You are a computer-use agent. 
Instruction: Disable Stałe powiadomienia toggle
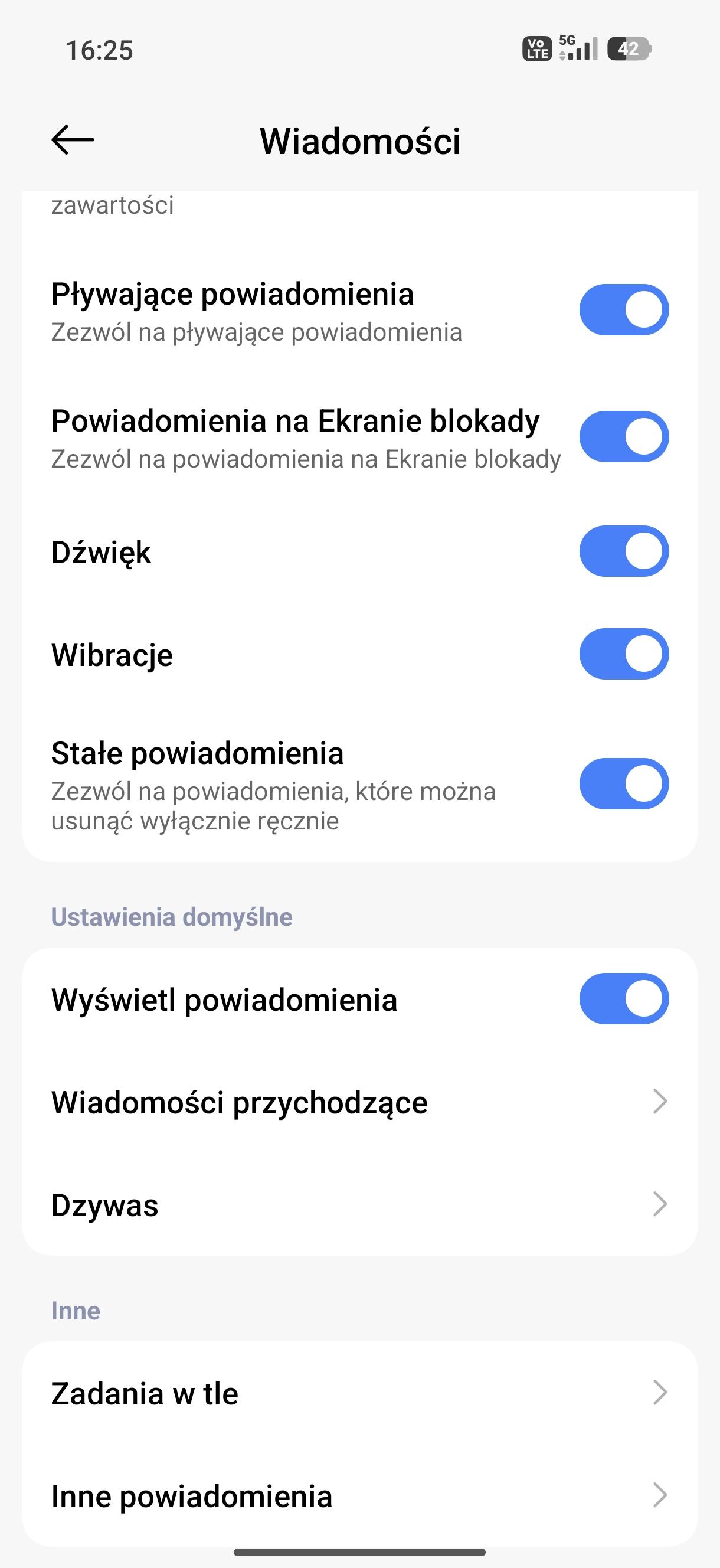(x=624, y=783)
